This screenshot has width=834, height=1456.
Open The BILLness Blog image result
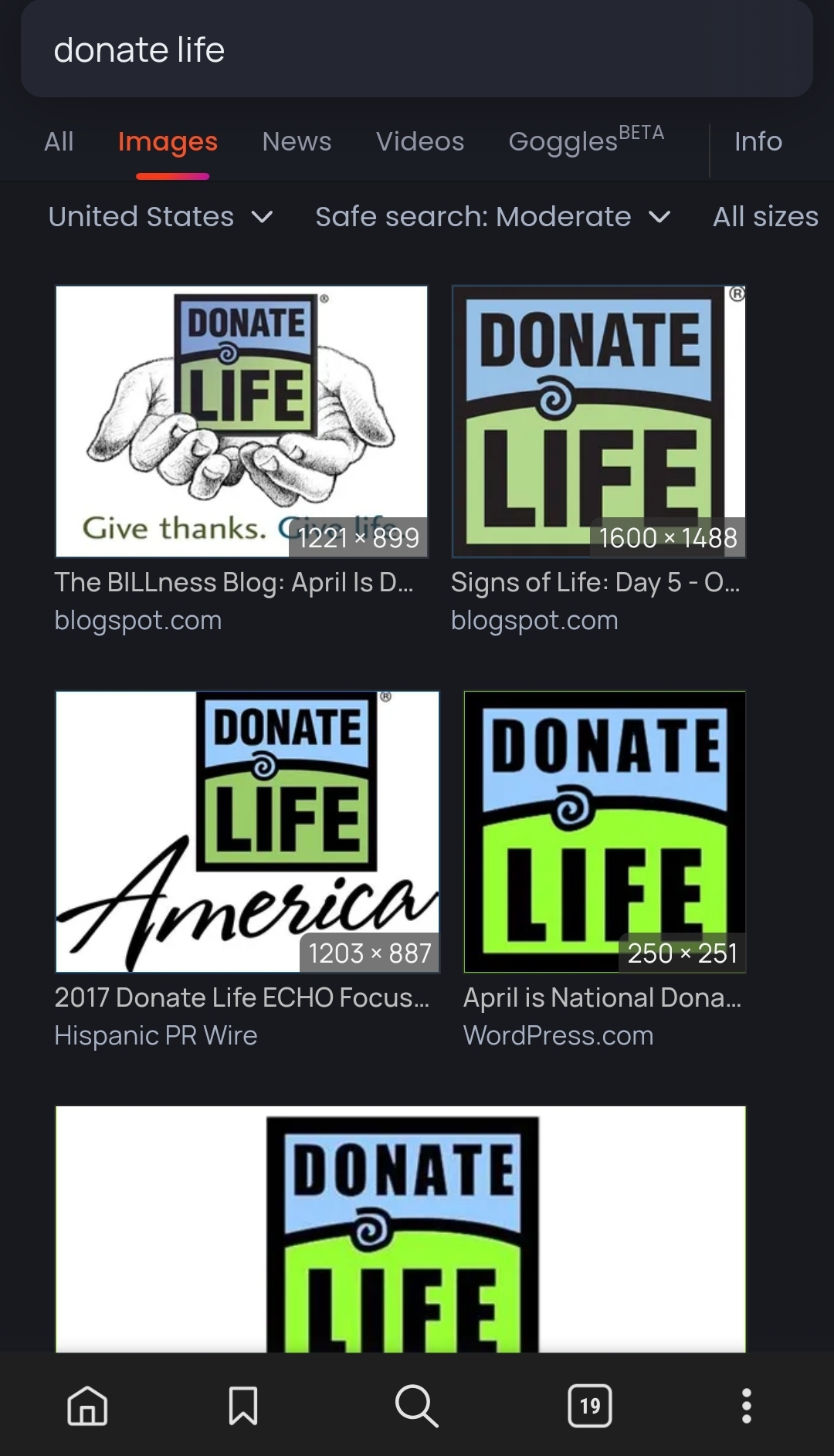242,422
